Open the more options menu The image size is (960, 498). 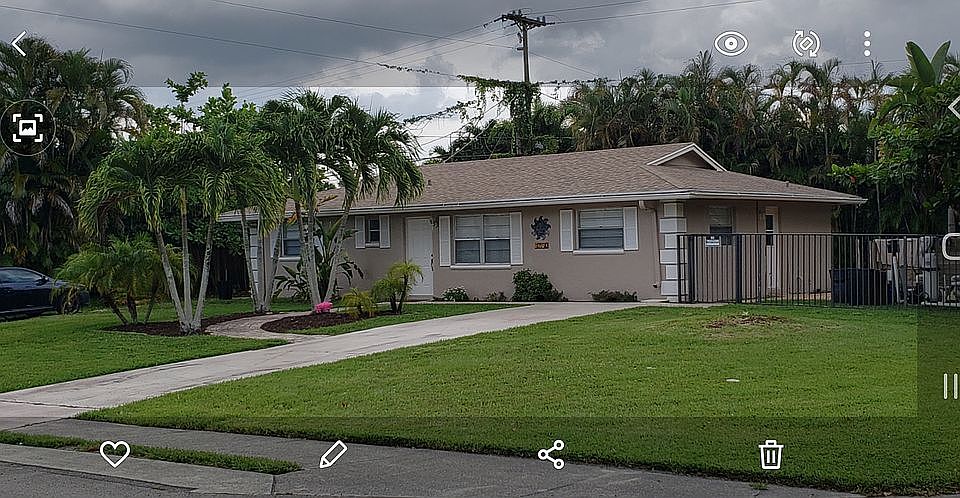[x=867, y=43]
